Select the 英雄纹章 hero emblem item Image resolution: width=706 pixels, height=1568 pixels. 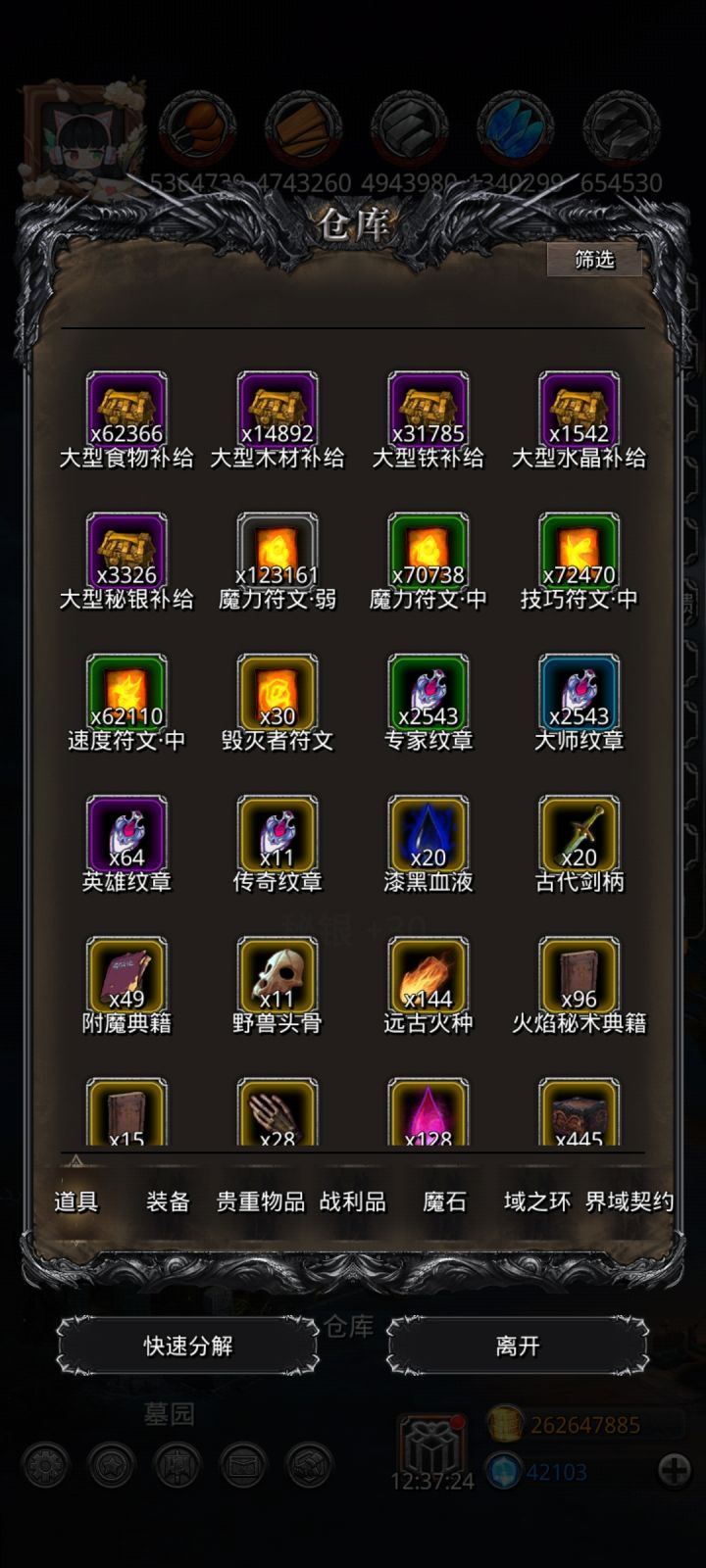tap(128, 831)
